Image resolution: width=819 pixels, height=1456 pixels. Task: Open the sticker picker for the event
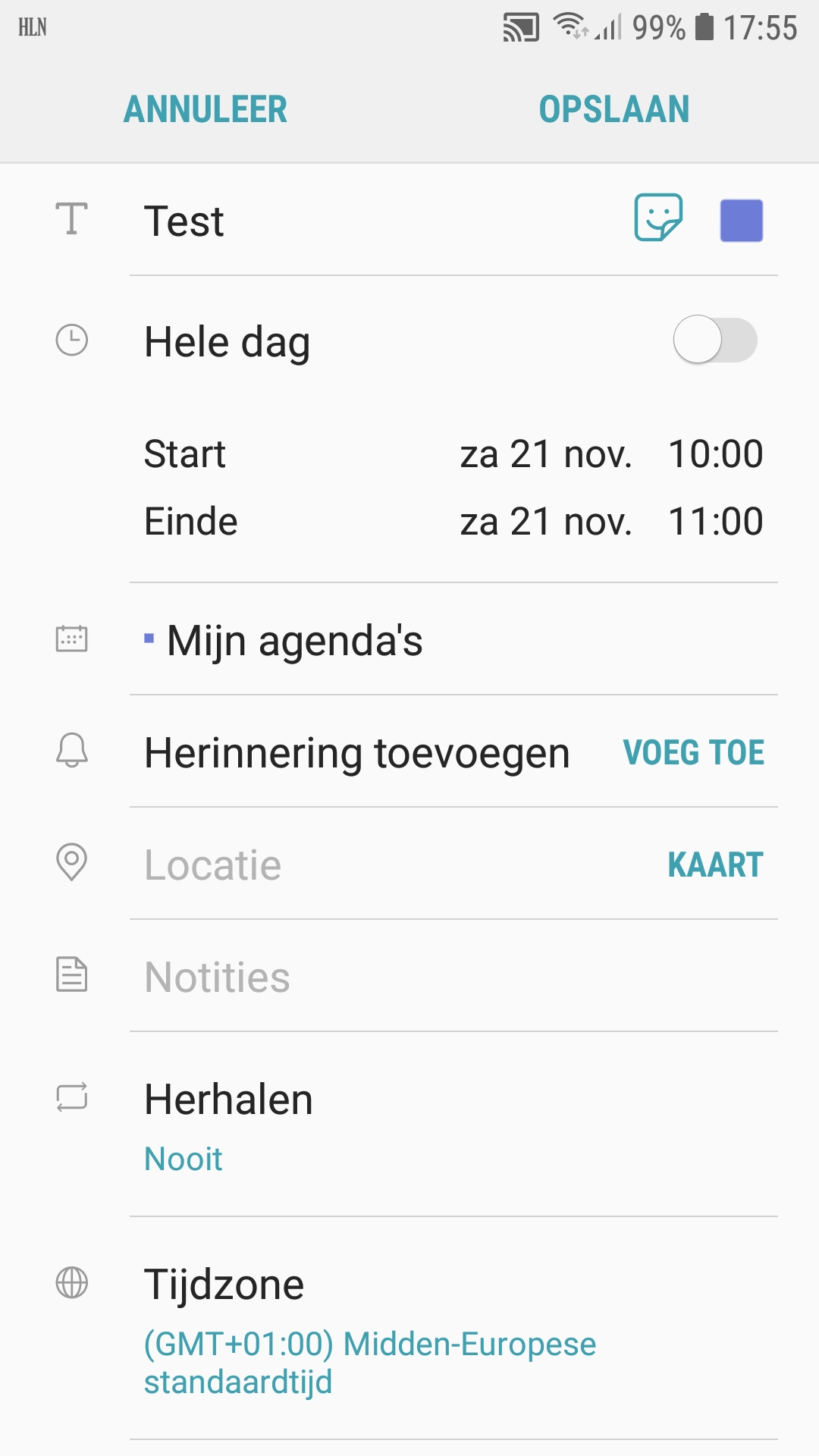[x=657, y=218]
